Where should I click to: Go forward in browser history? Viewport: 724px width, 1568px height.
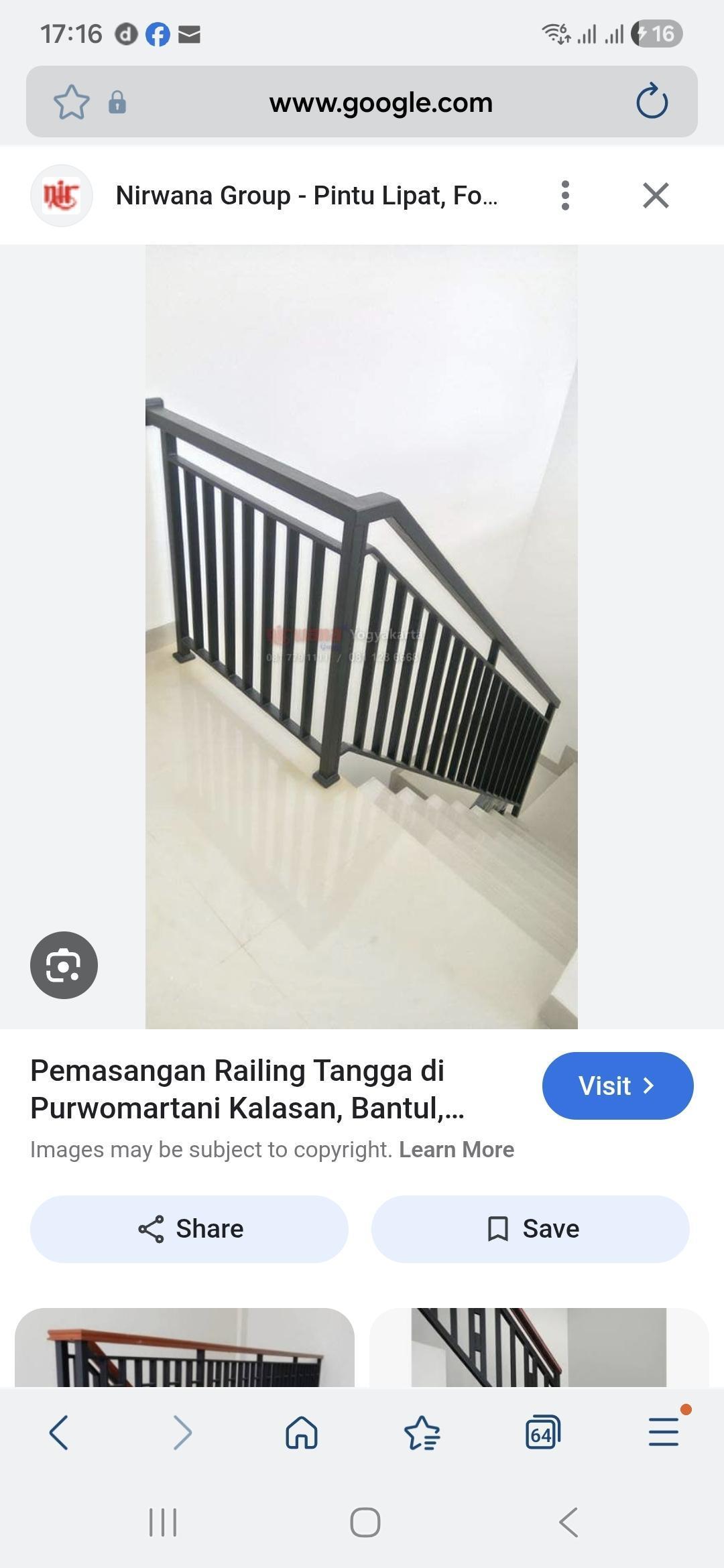182,1433
